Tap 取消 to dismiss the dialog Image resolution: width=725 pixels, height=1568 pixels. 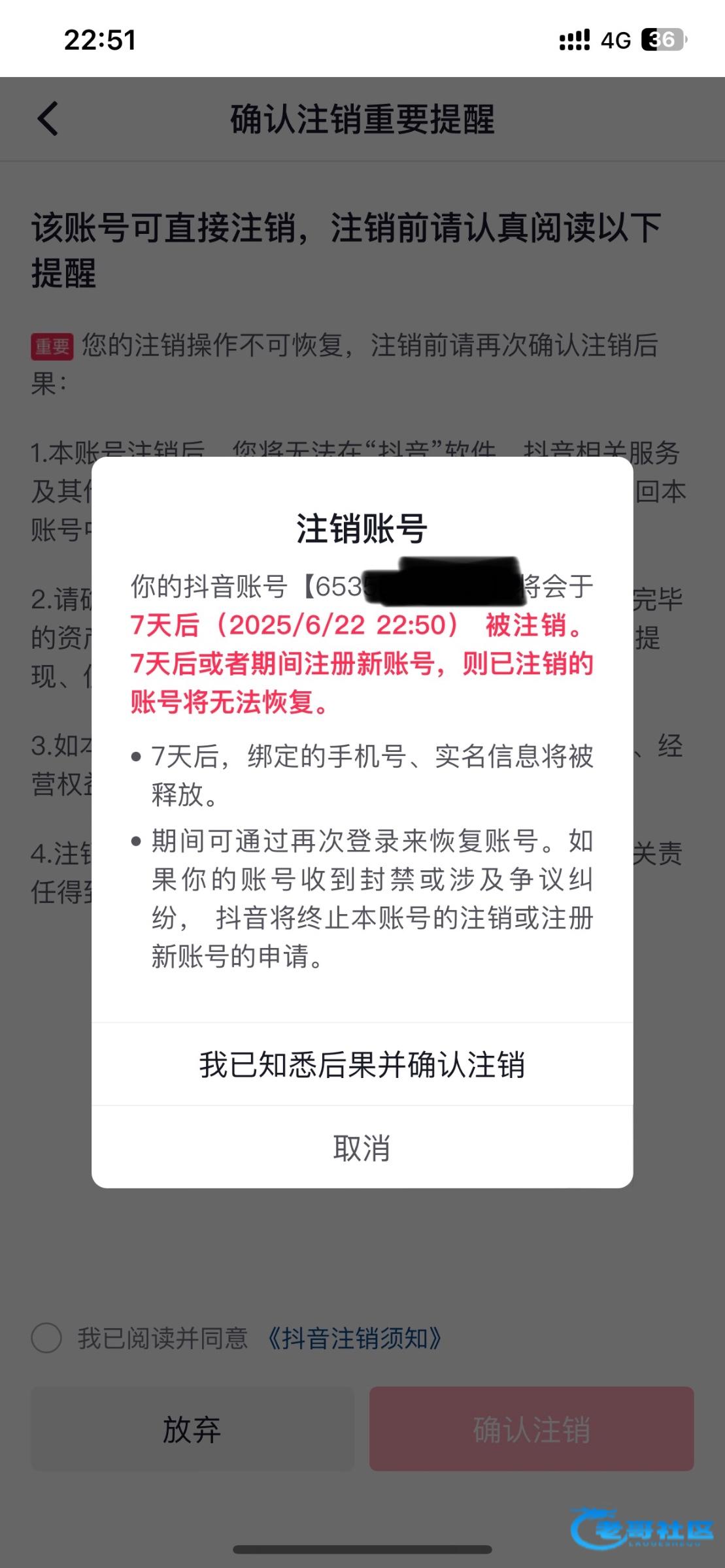362,1148
